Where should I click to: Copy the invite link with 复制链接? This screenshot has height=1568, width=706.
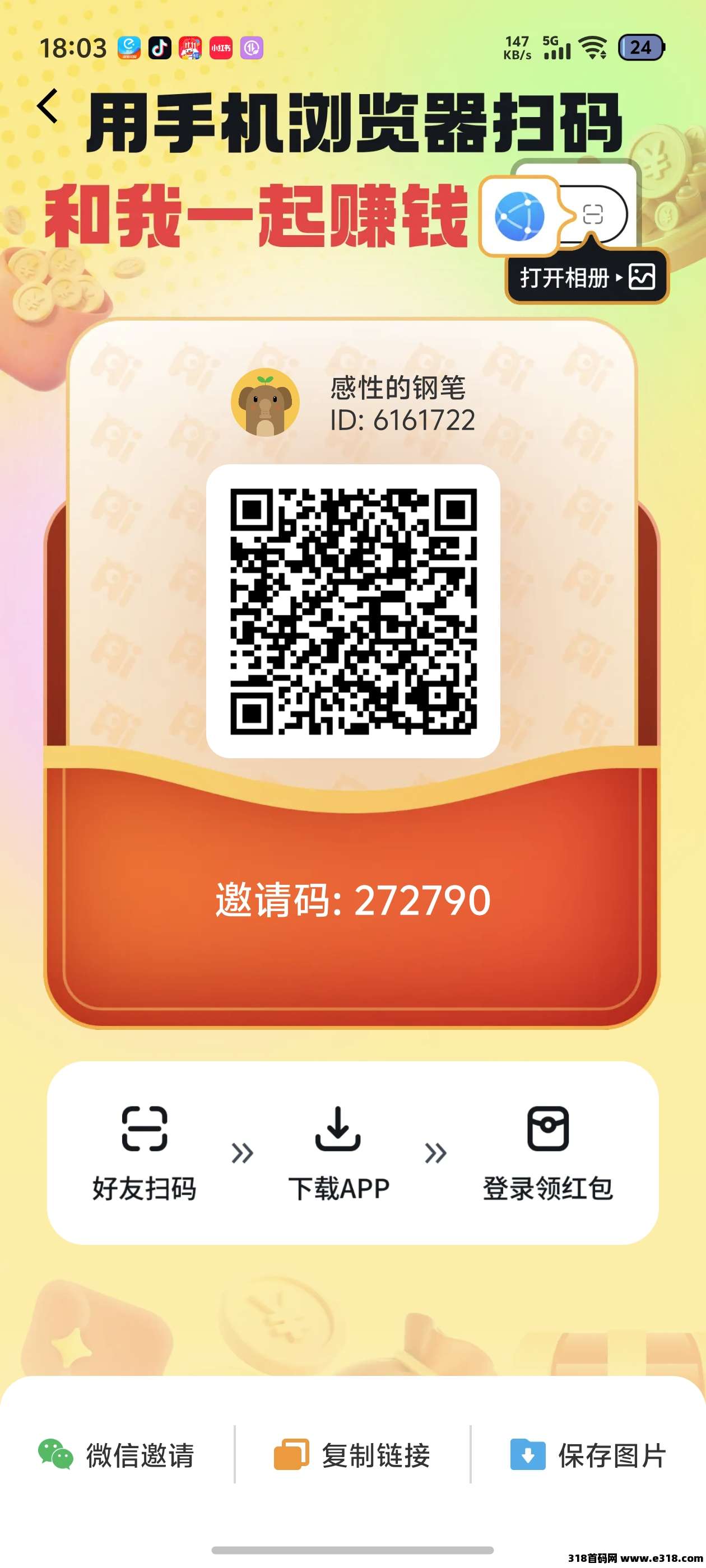click(352, 1455)
